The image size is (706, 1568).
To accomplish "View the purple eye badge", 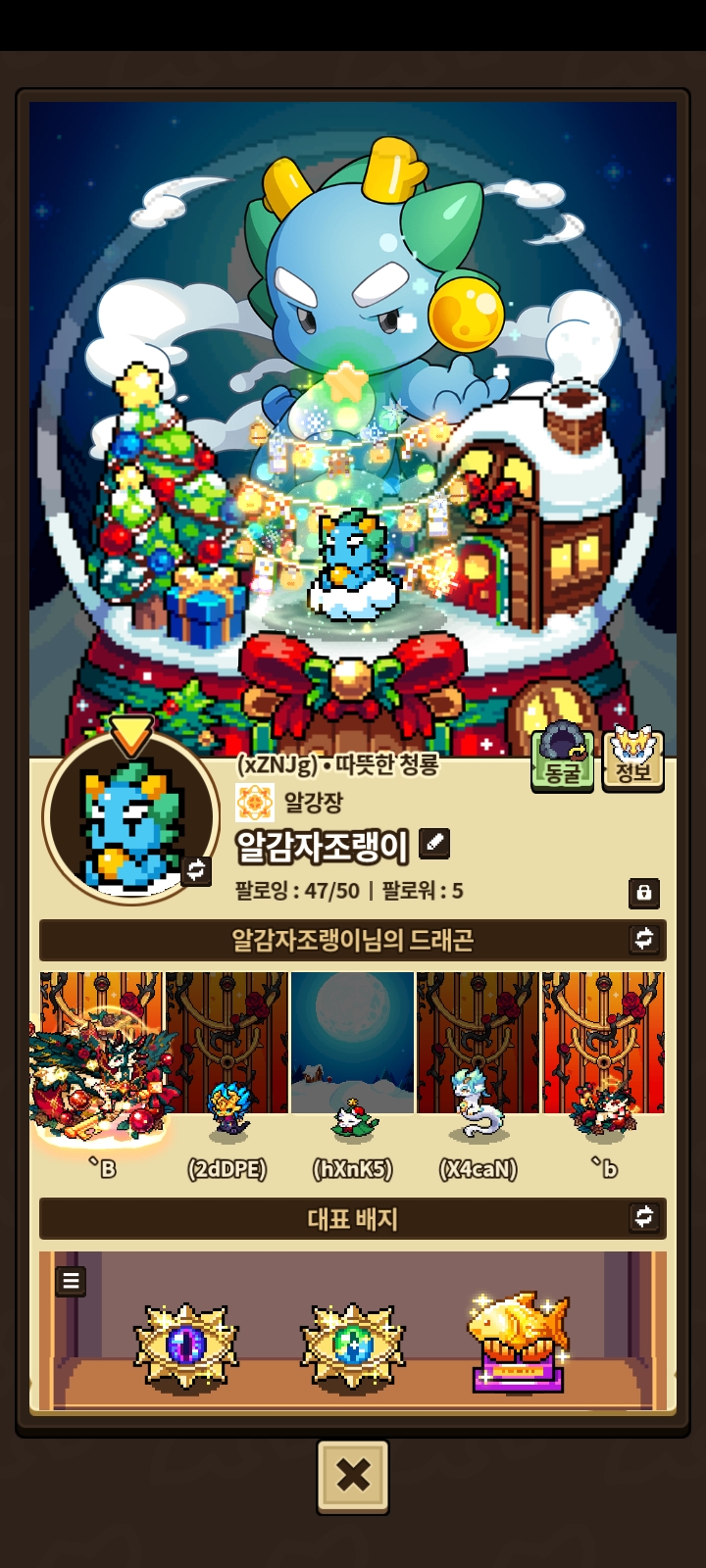I will (185, 1346).
